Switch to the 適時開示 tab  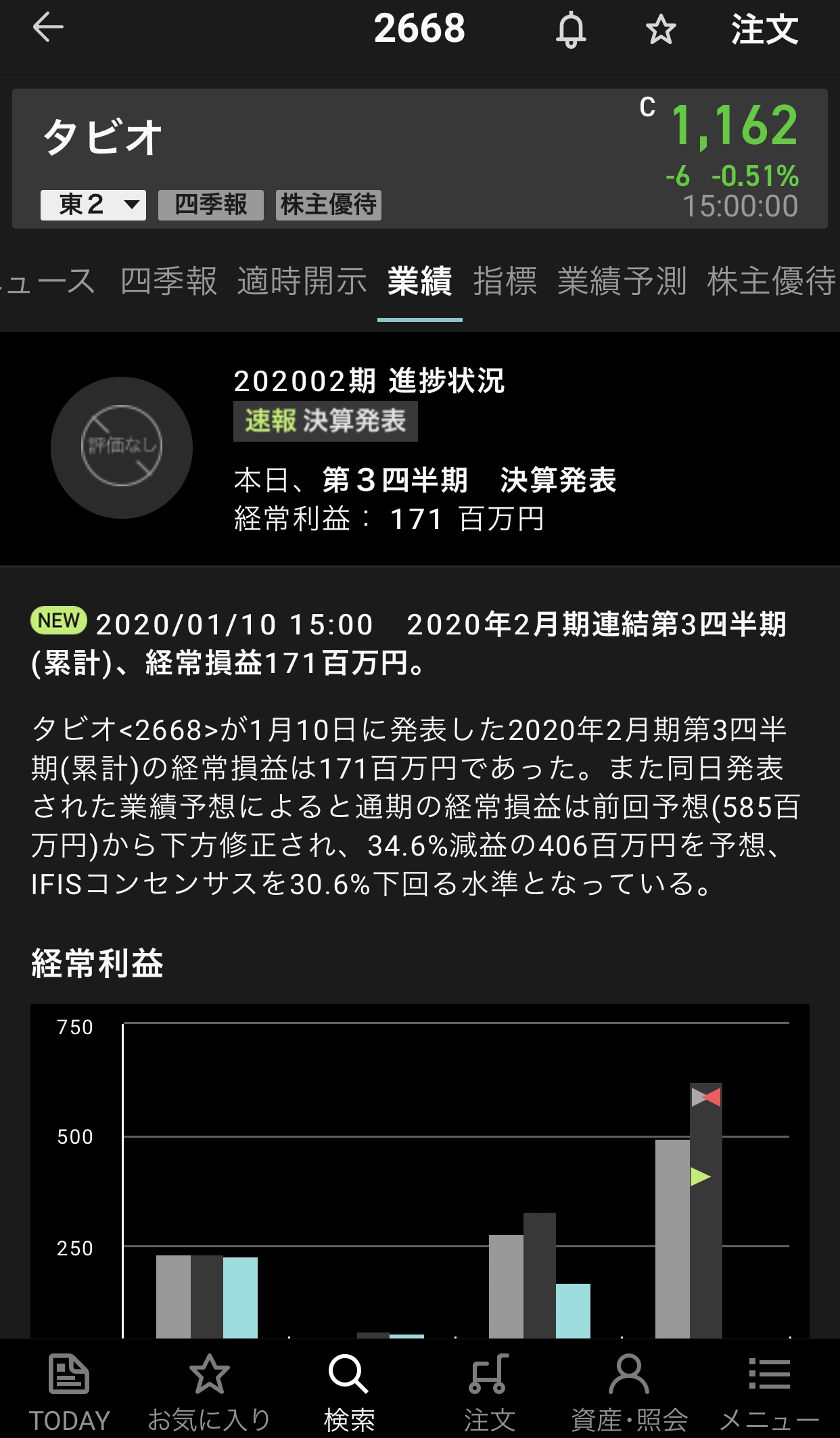point(302,281)
